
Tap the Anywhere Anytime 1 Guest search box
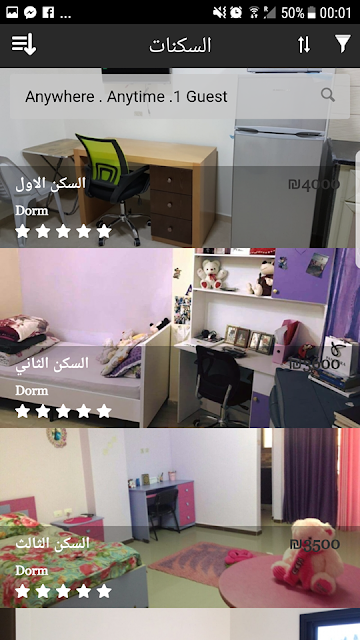point(180,96)
